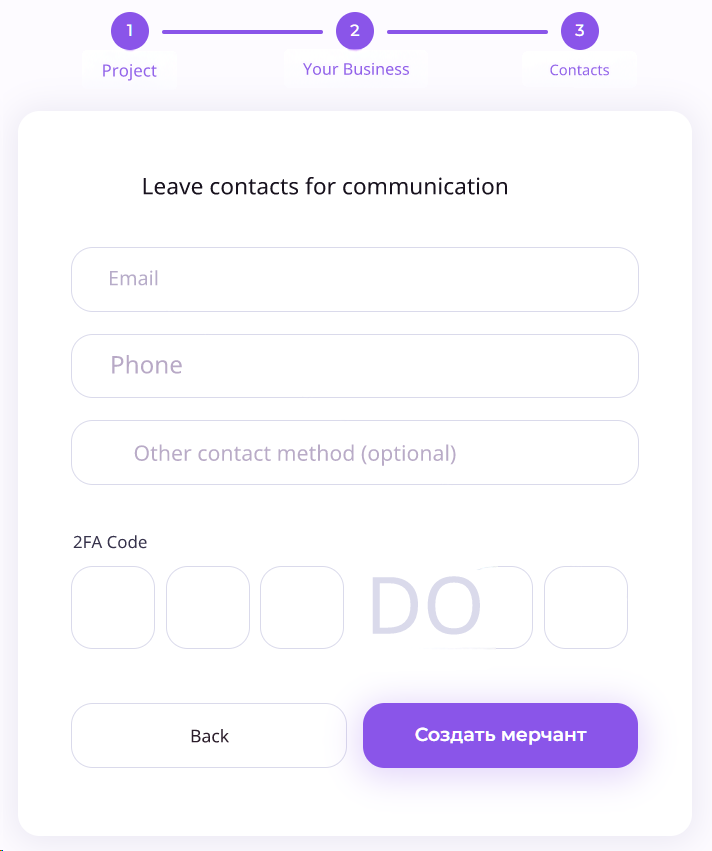
Task: Select step 3 Contacts
Action: 580,32
